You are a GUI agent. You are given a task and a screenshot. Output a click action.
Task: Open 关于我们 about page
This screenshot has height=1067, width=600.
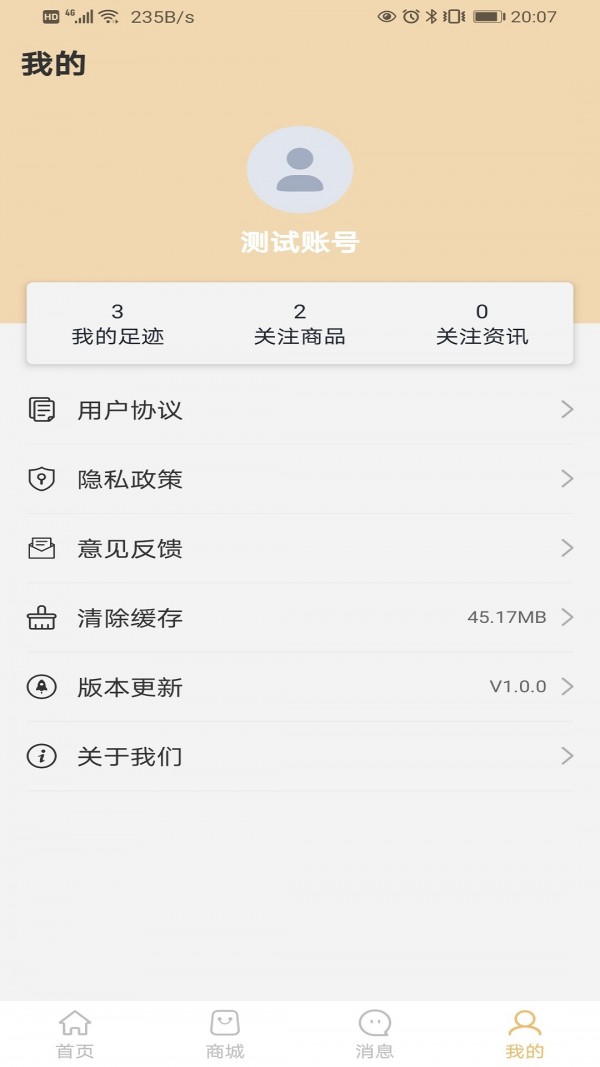[x=300, y=756]
